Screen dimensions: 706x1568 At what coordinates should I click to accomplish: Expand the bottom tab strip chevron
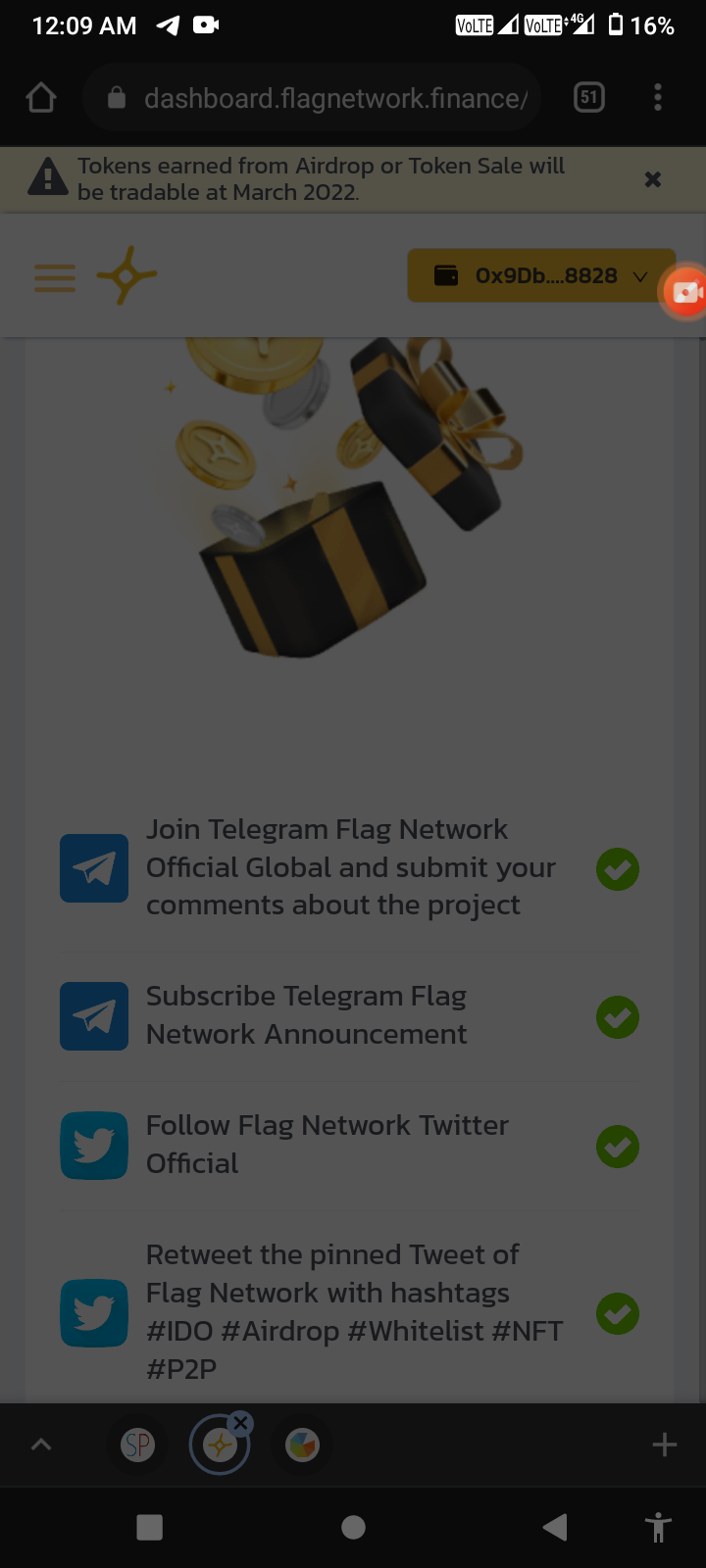pyautogui.click(x=41, y=1445)
